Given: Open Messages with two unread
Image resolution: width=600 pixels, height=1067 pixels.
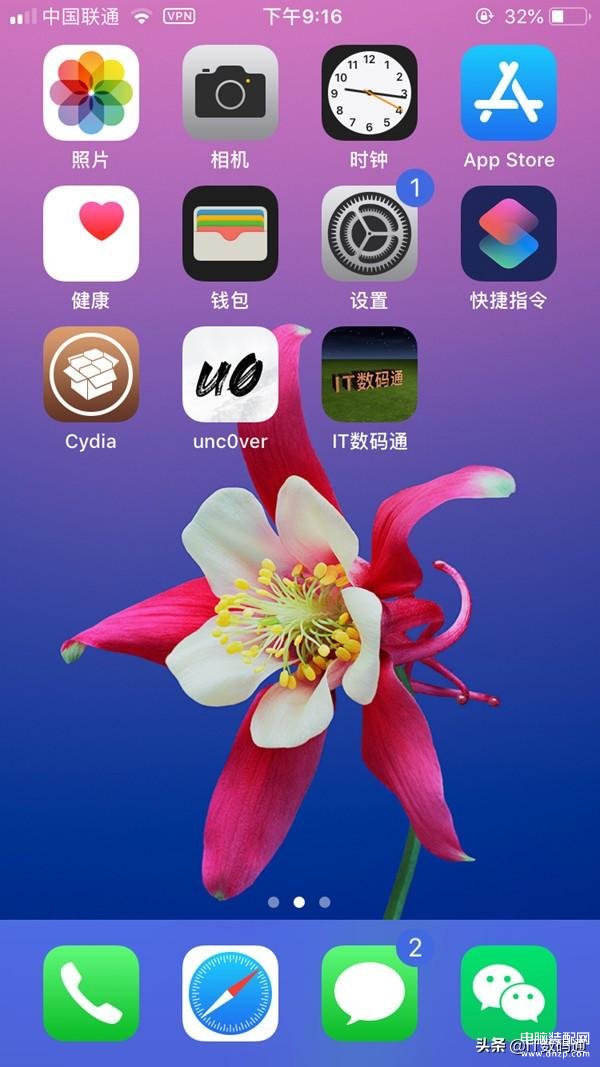Looking at the screenshot, I should (x=369, y=993).
